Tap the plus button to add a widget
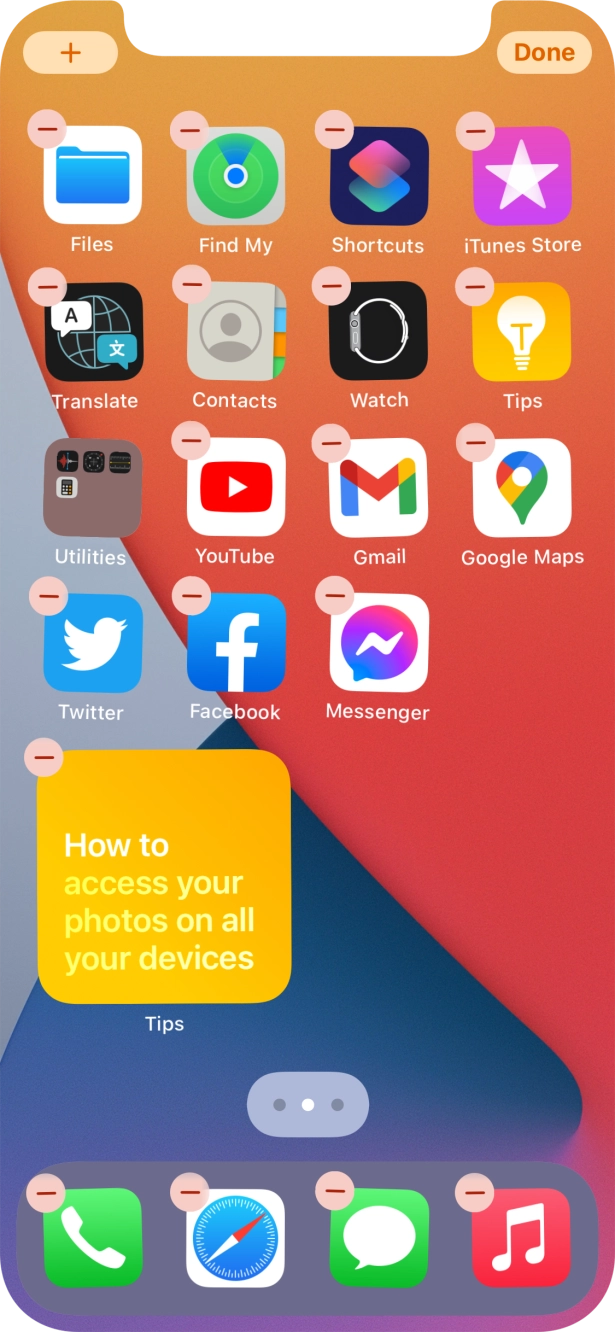 [x=70, y=53]
